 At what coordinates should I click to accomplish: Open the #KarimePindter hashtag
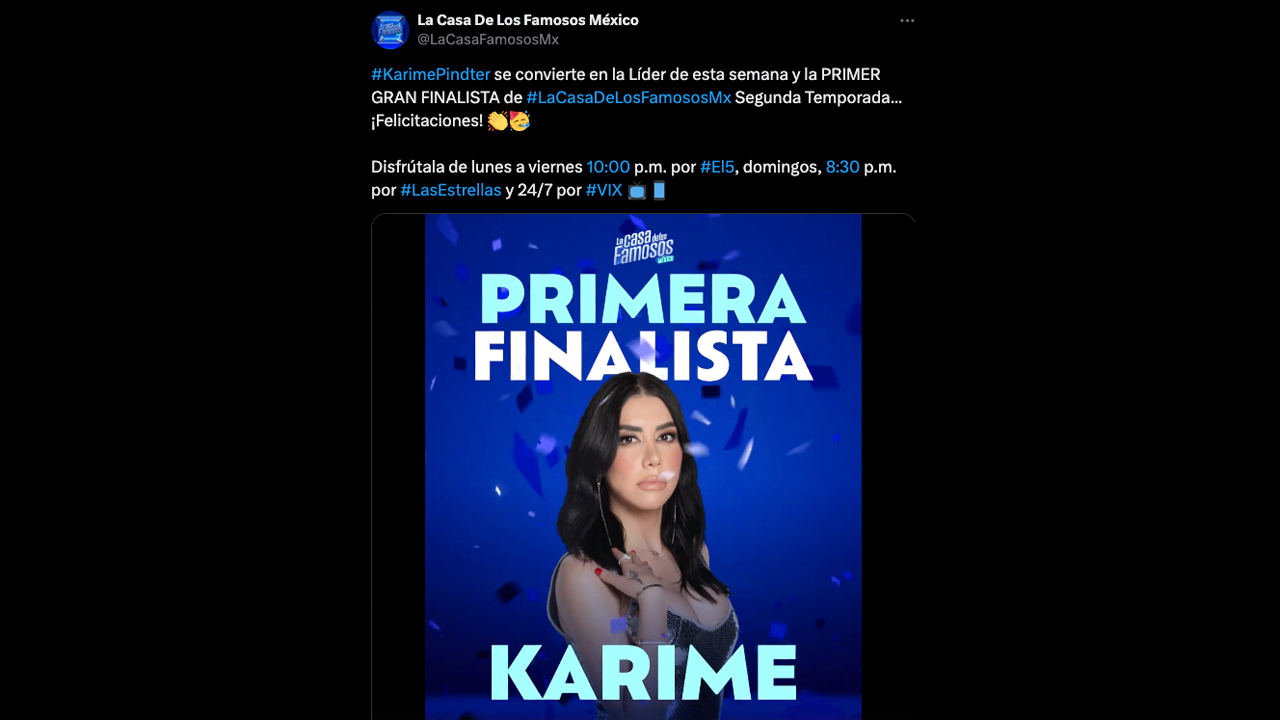tap(430, 74)
